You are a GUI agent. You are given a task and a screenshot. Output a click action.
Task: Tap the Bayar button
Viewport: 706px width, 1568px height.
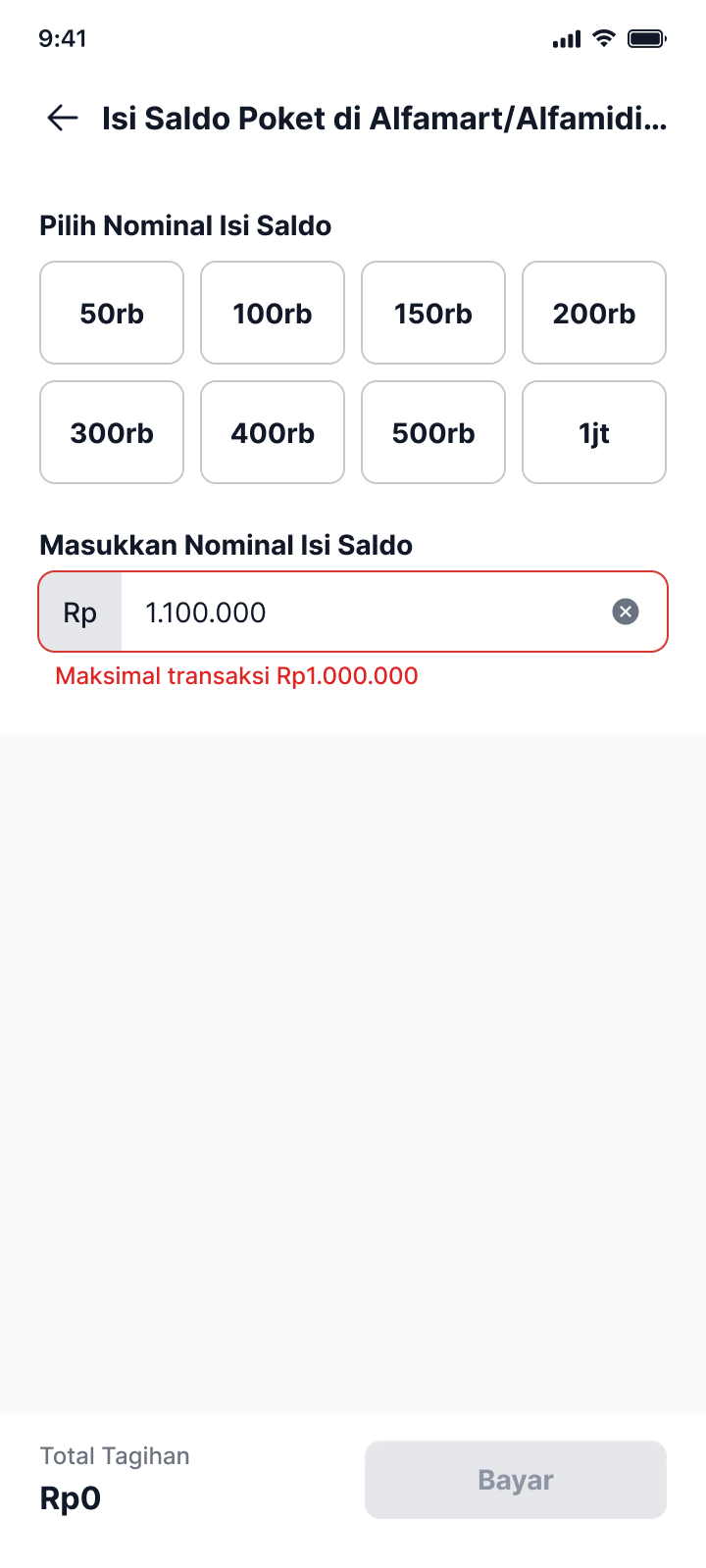pos(516,1480)
